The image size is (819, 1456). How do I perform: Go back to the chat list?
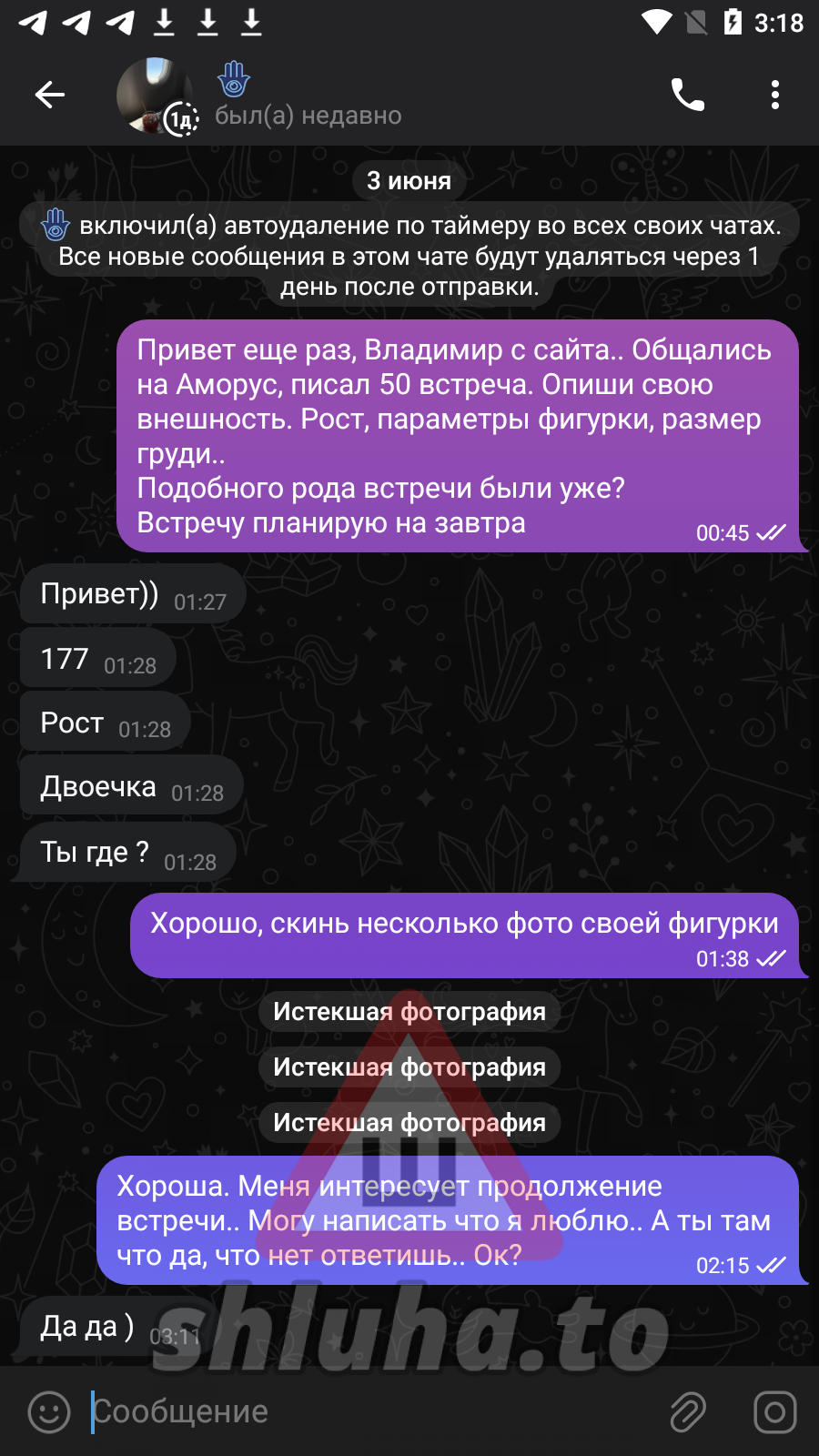(x=50, y=95)
